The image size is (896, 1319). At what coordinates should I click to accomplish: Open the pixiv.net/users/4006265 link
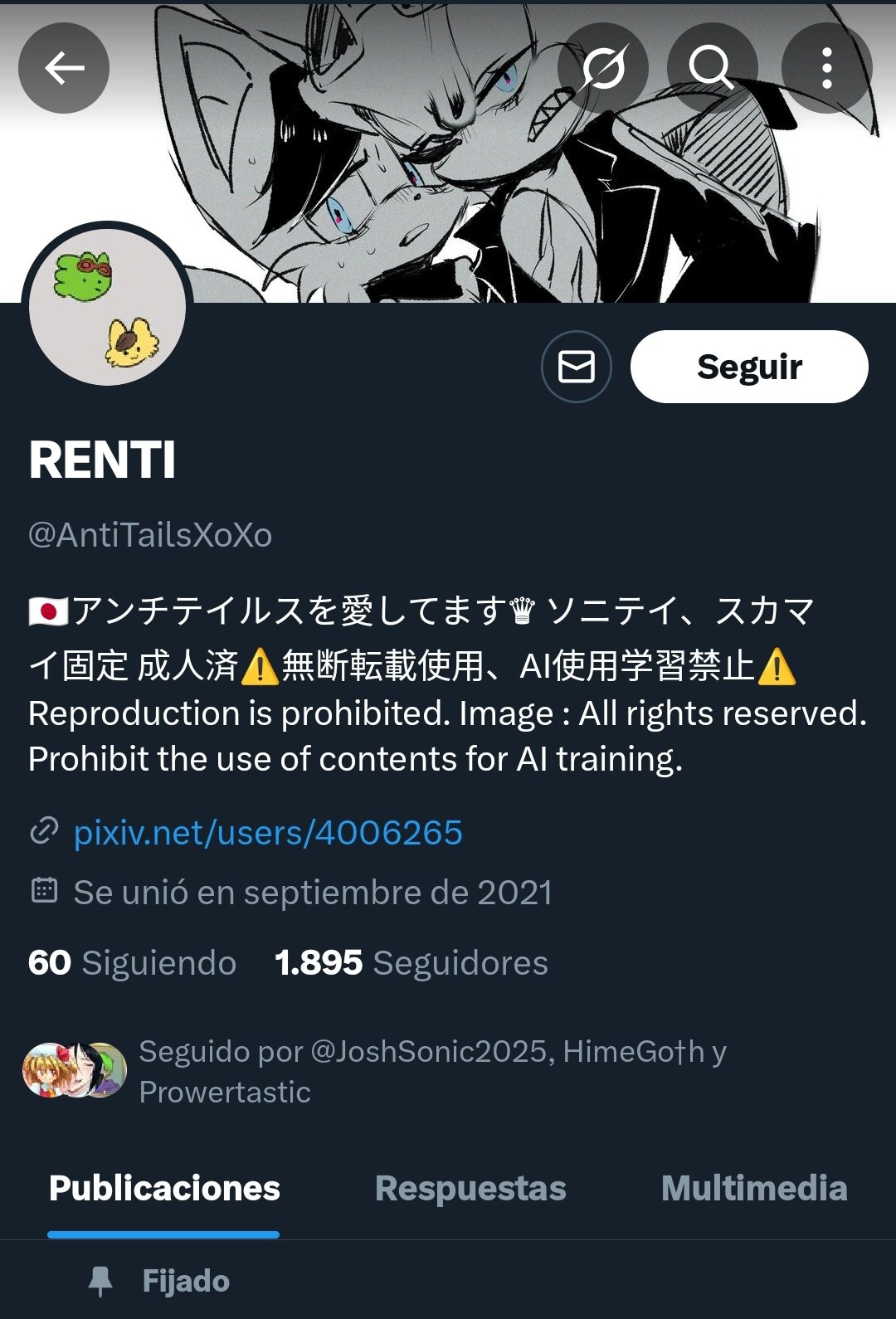pyautogui.click(x=267, y=832)
